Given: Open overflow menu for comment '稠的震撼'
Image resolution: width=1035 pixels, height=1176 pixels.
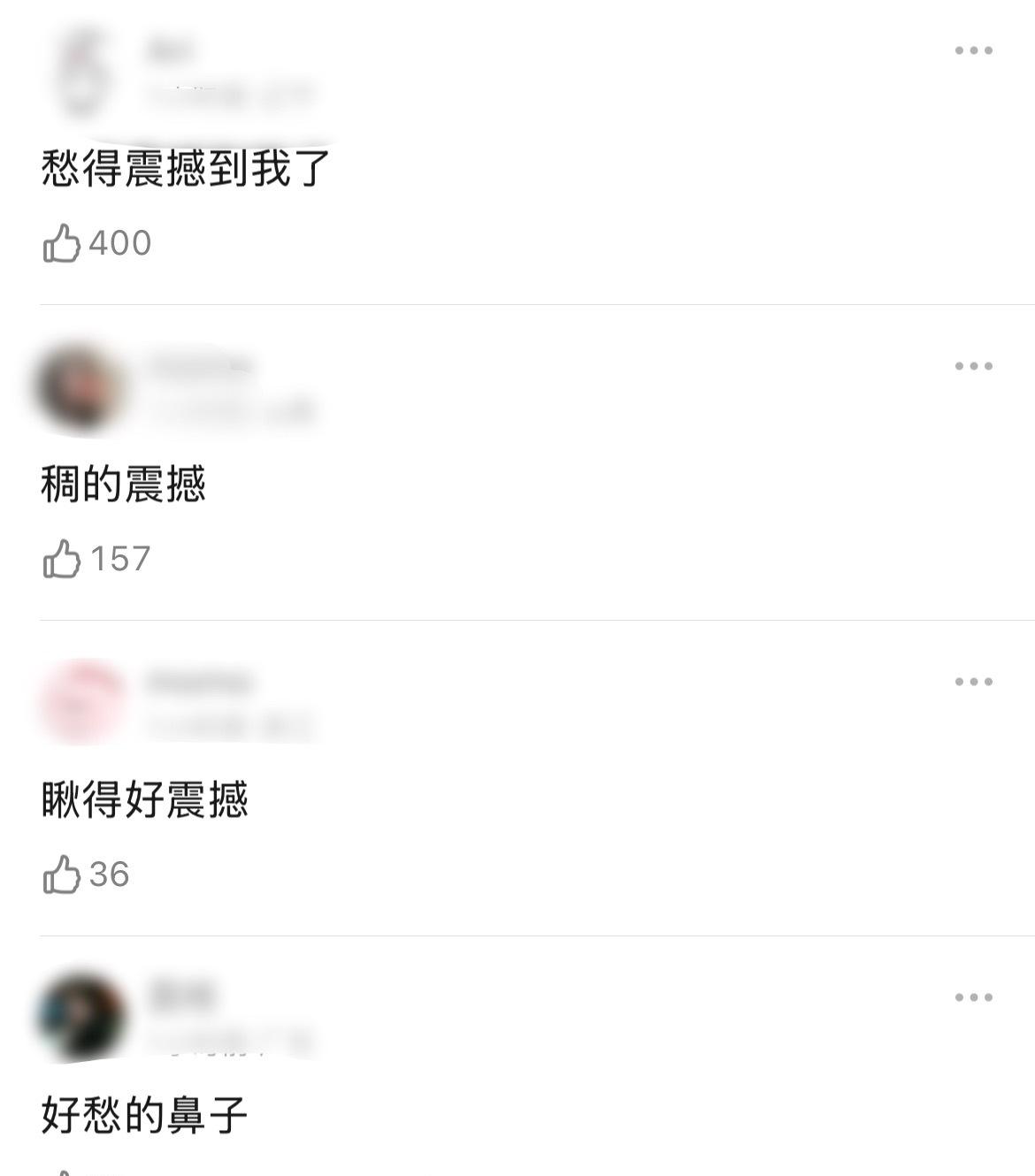Looking at the screenshot, I should click(973, 366).
